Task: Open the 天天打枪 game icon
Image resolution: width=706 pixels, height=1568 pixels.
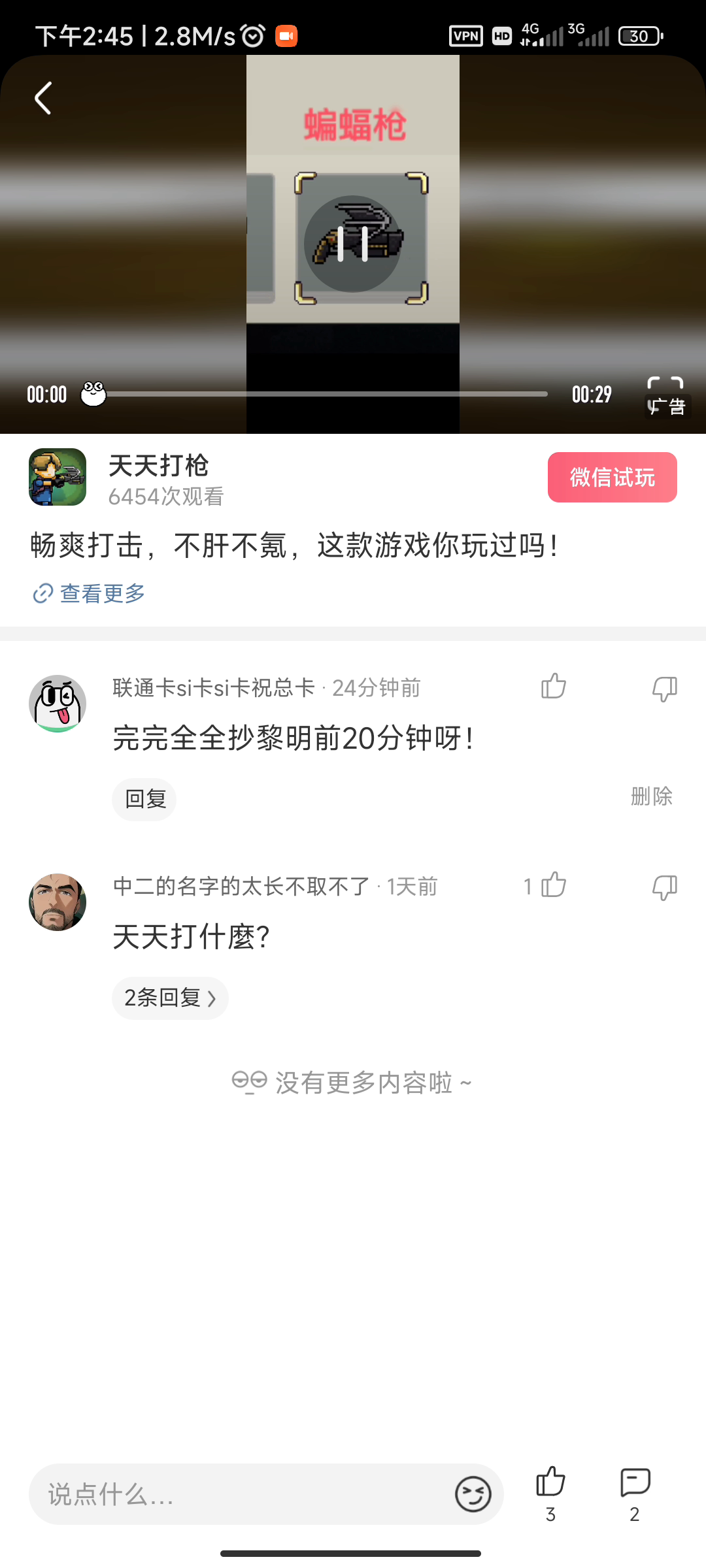Action: (x=58, y=477)
